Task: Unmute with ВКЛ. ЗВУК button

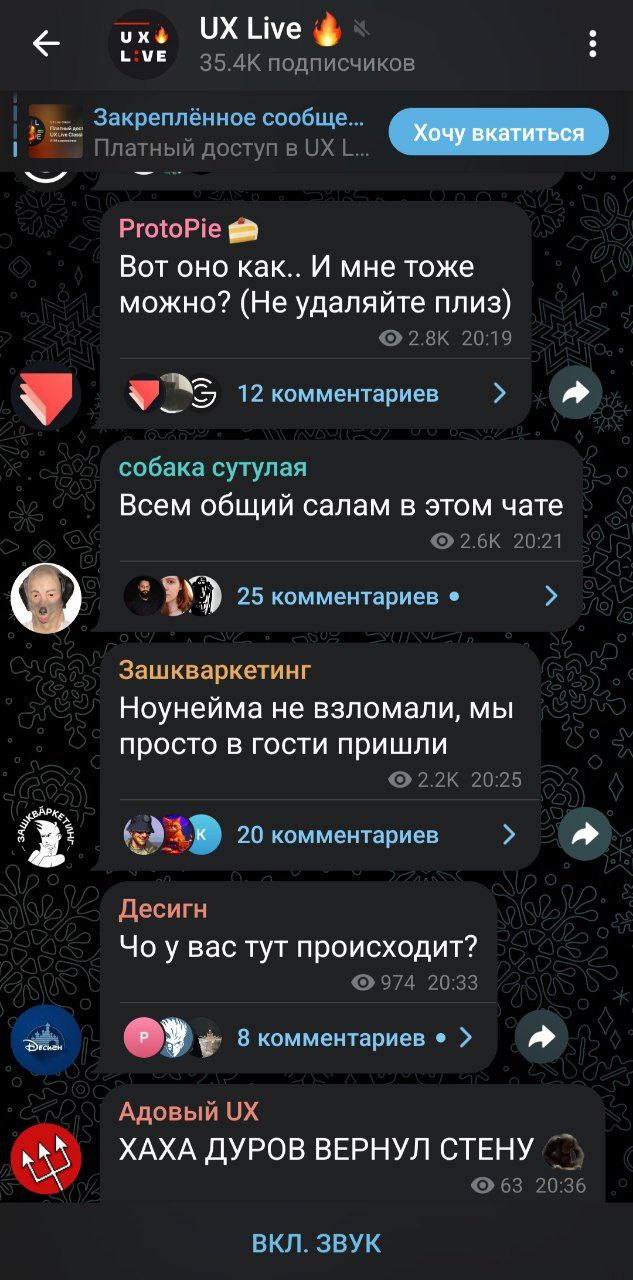Action: (316, 1243)
